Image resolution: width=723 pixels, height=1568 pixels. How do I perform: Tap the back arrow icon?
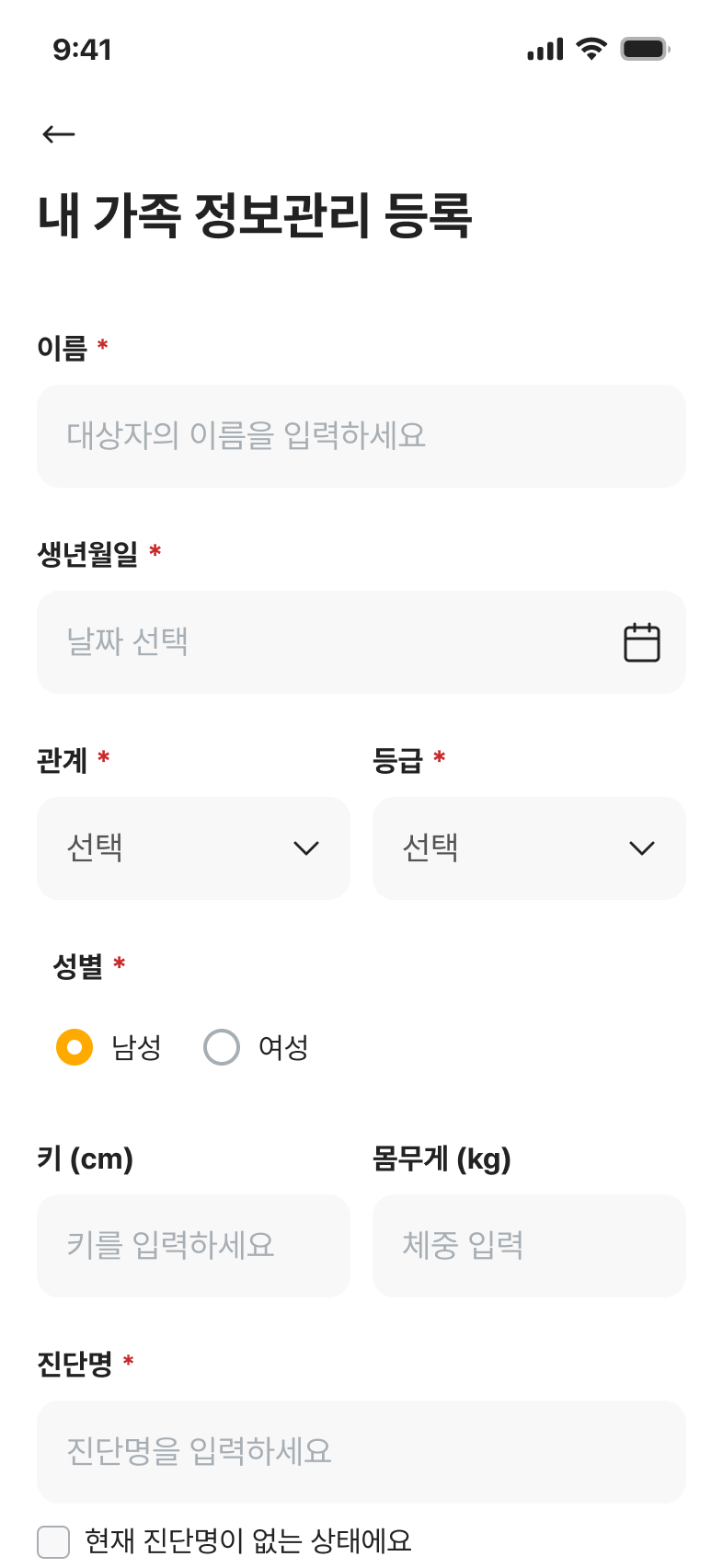coord(56,133)
